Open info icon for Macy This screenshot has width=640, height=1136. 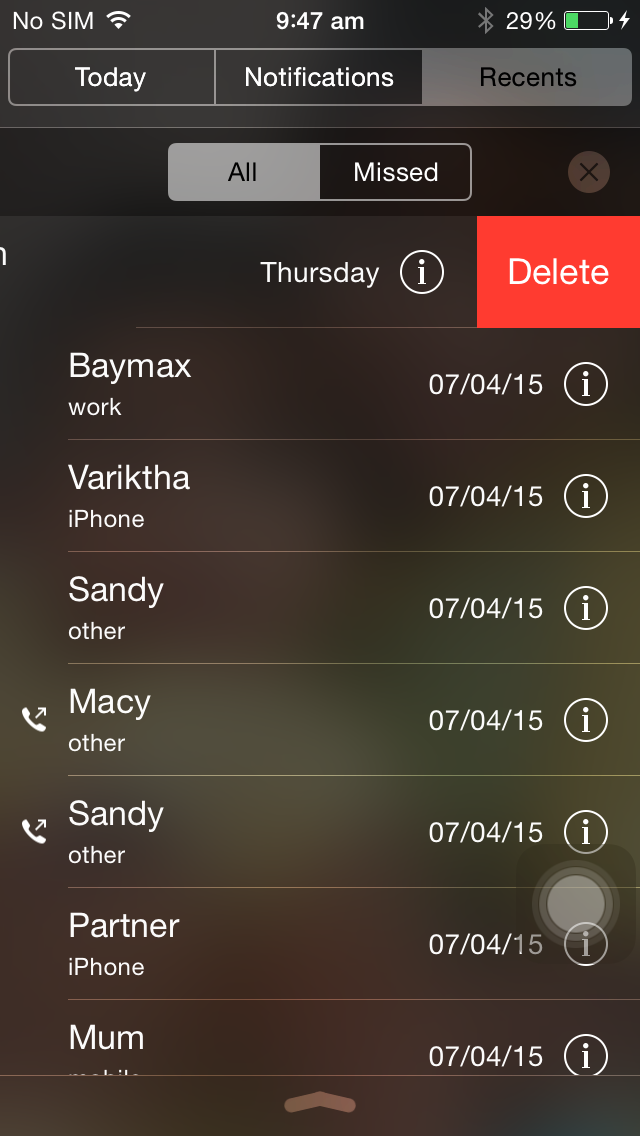tap(586, 720)
